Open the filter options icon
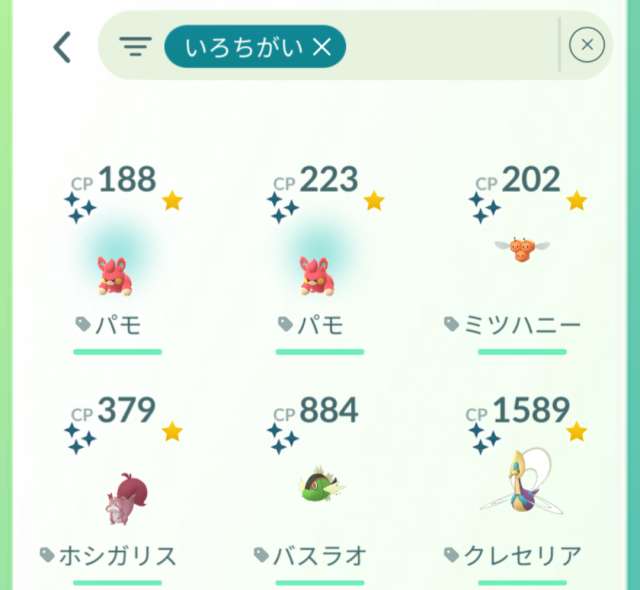Viewport: 640px width, 590px height. coord(135,46)
